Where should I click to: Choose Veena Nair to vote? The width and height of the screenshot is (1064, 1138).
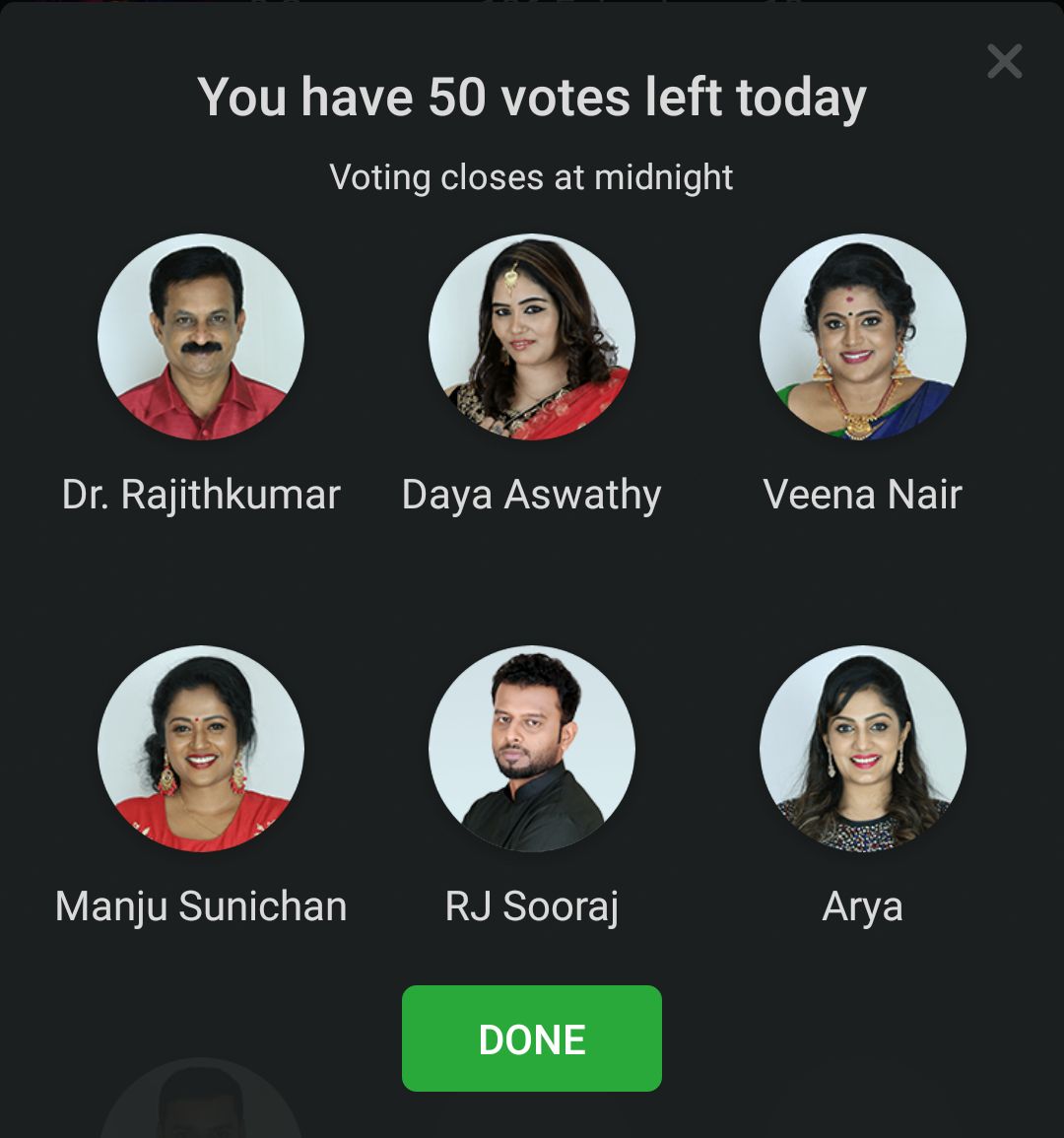[x=862, y=337]
